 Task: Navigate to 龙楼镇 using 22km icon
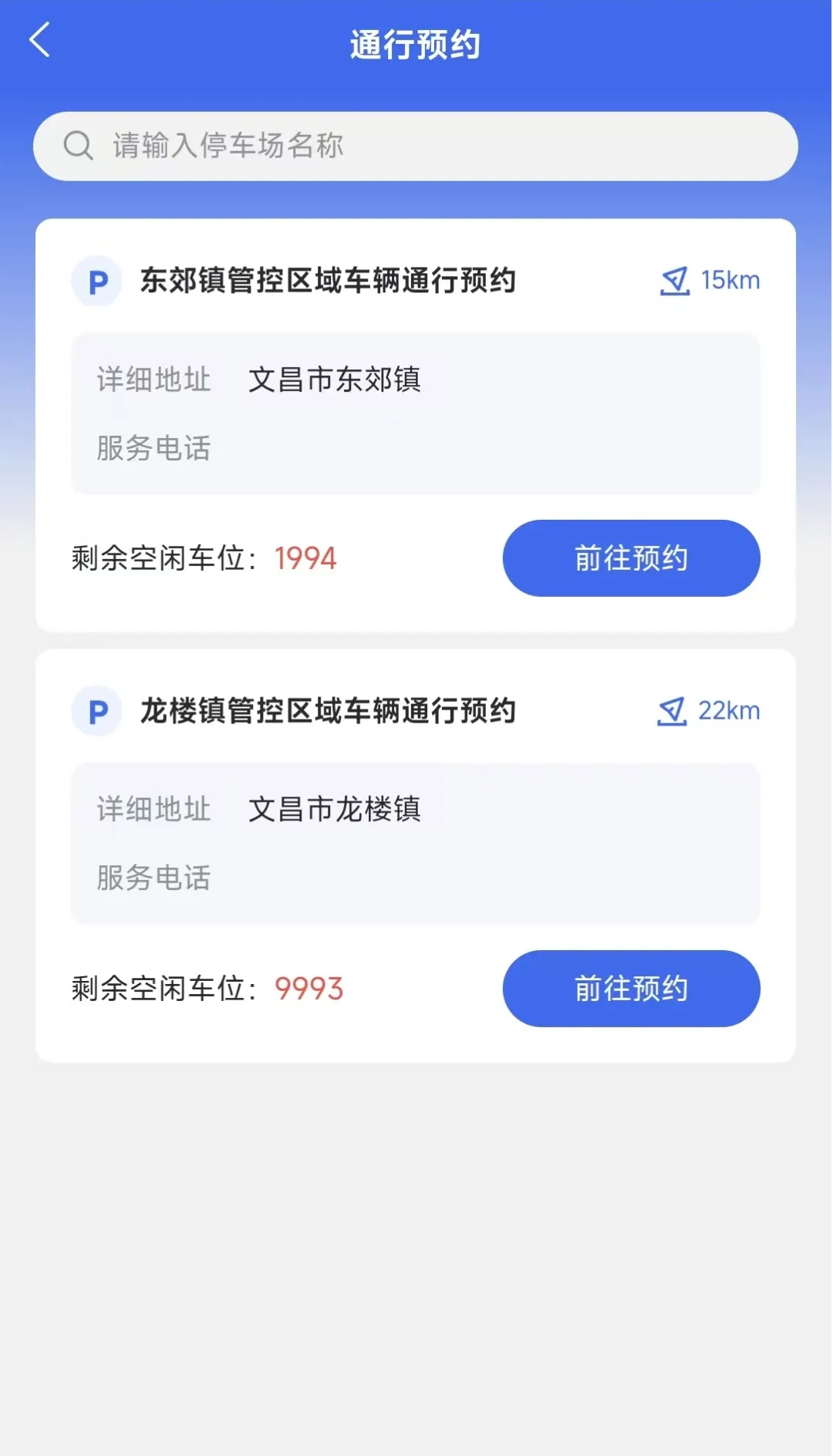pos(672,711)
